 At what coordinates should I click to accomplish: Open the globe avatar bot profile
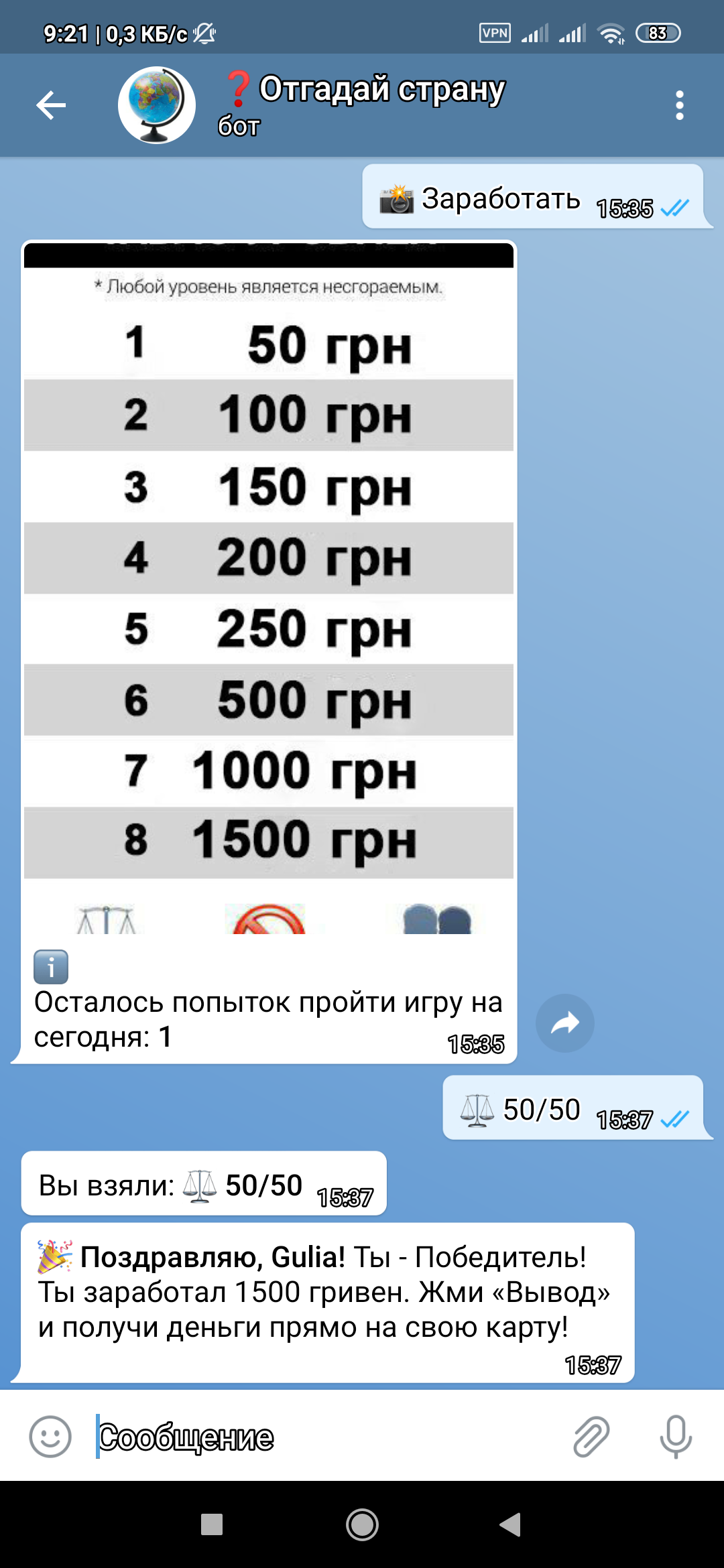pos(157,105)
